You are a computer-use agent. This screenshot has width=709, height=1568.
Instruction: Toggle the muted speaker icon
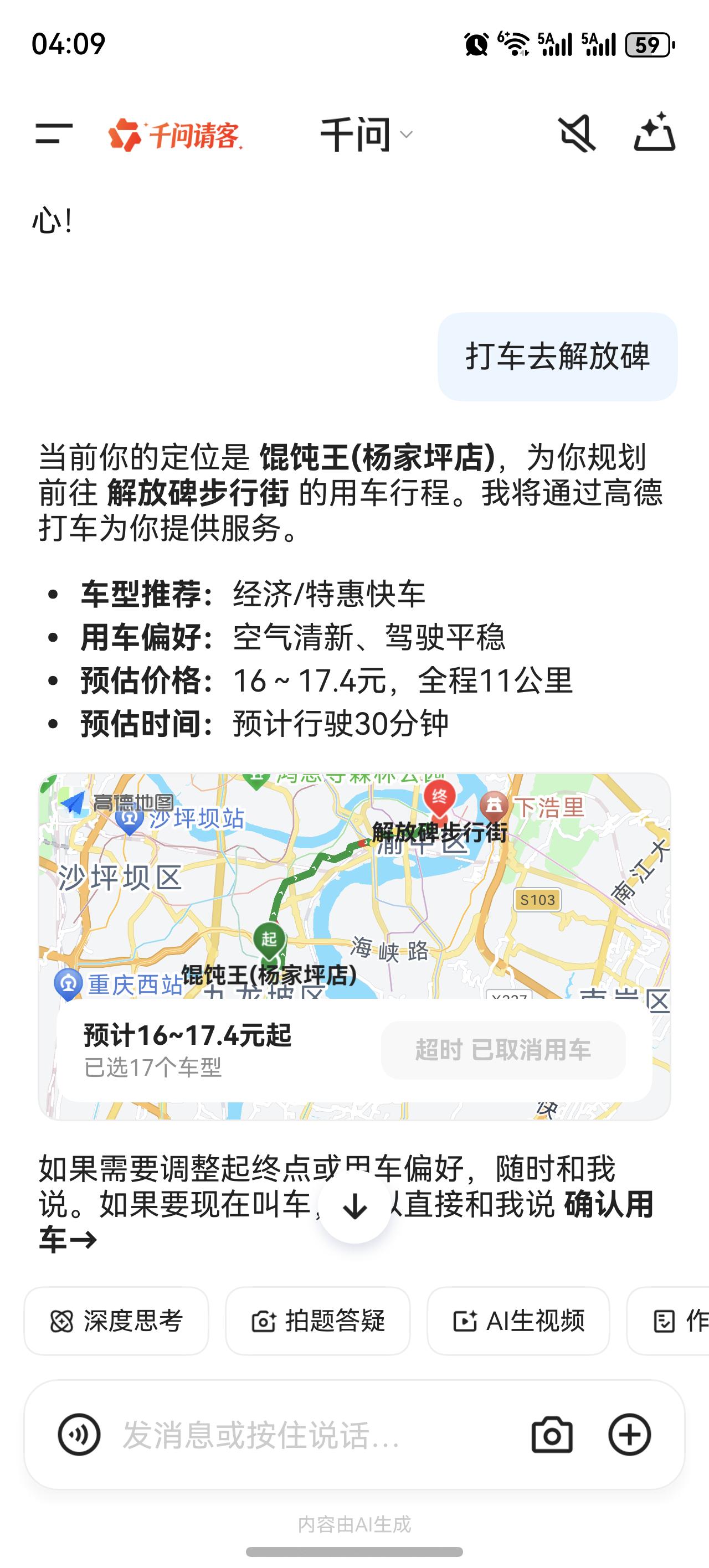coord(576,133)
